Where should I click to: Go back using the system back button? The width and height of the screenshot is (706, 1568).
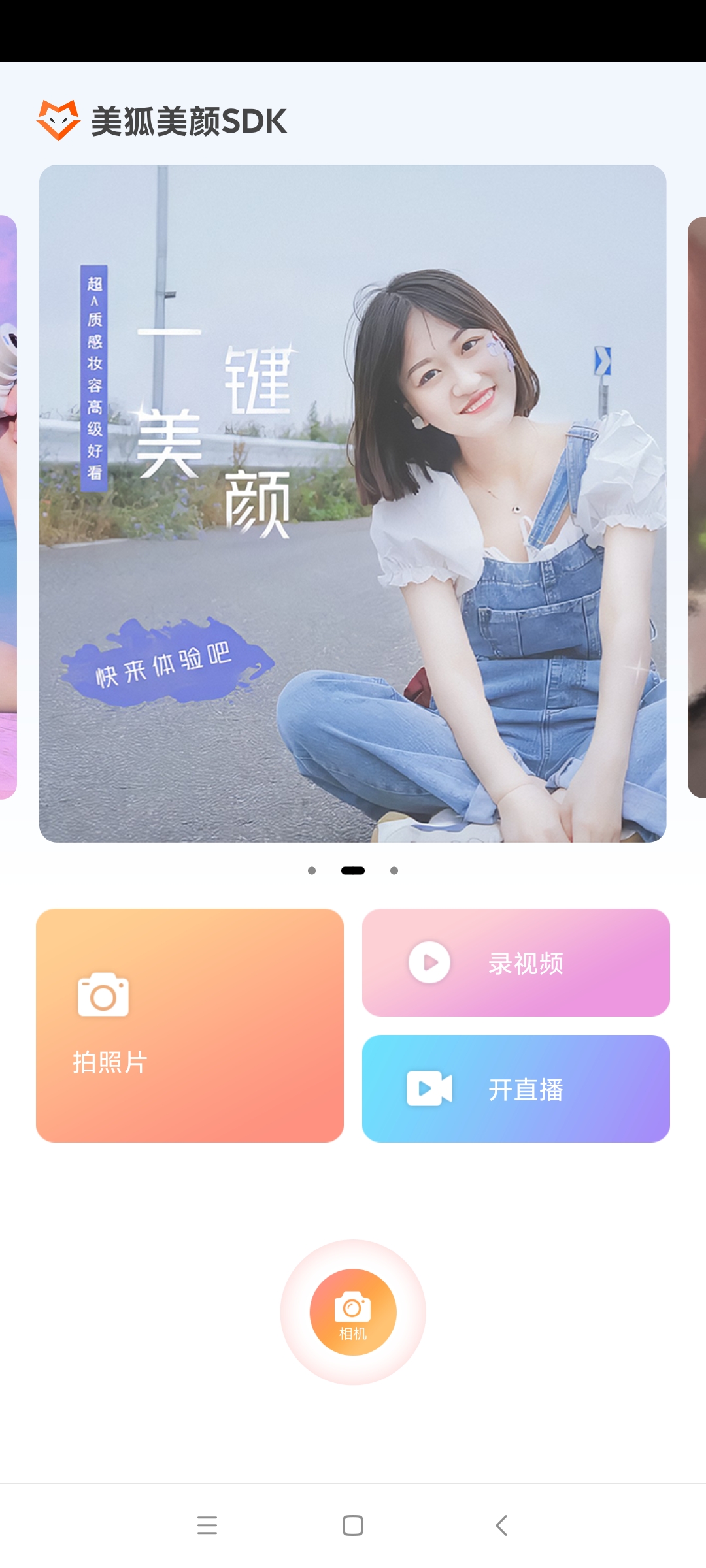501,1526
